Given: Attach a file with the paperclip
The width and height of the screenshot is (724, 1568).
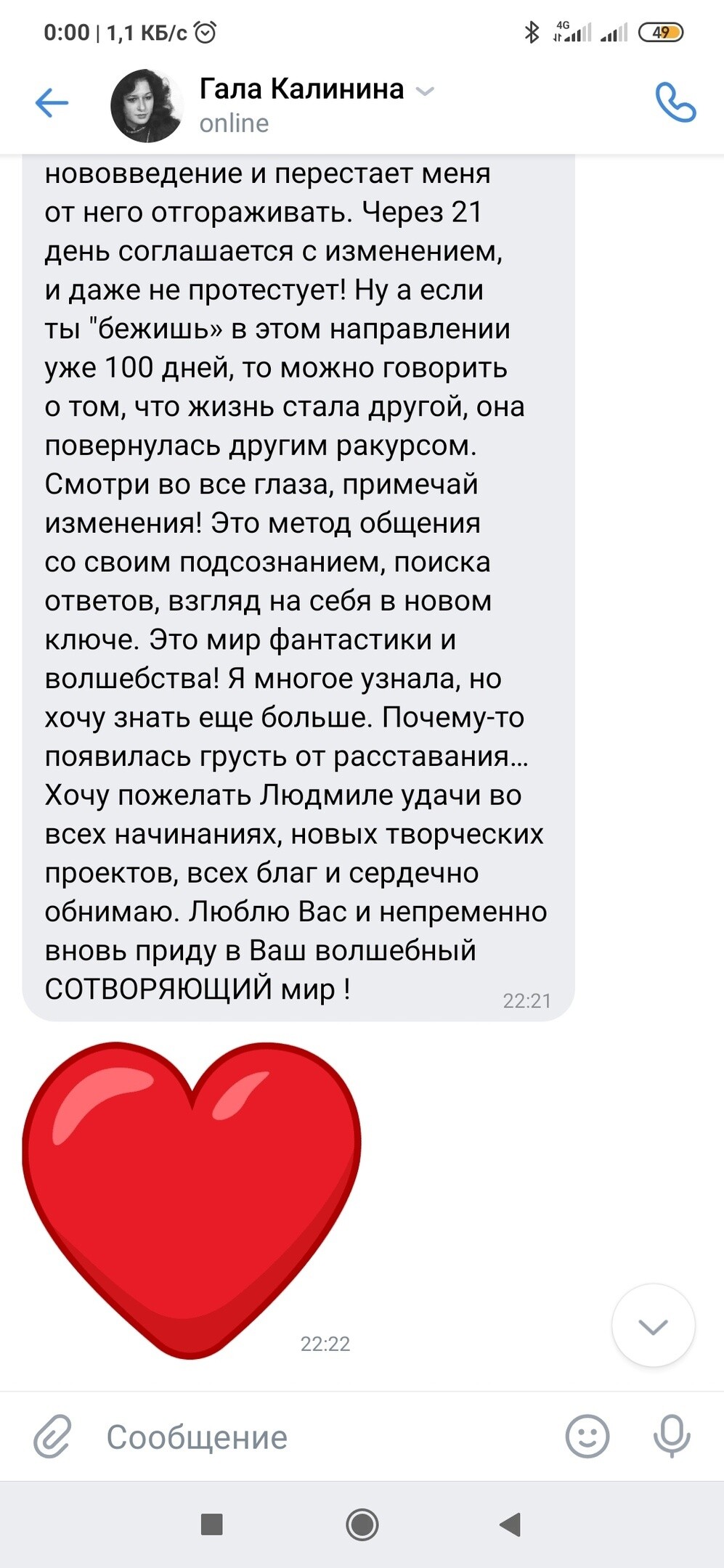Looking at the screenshot, I should click(x=53, y=1437).
